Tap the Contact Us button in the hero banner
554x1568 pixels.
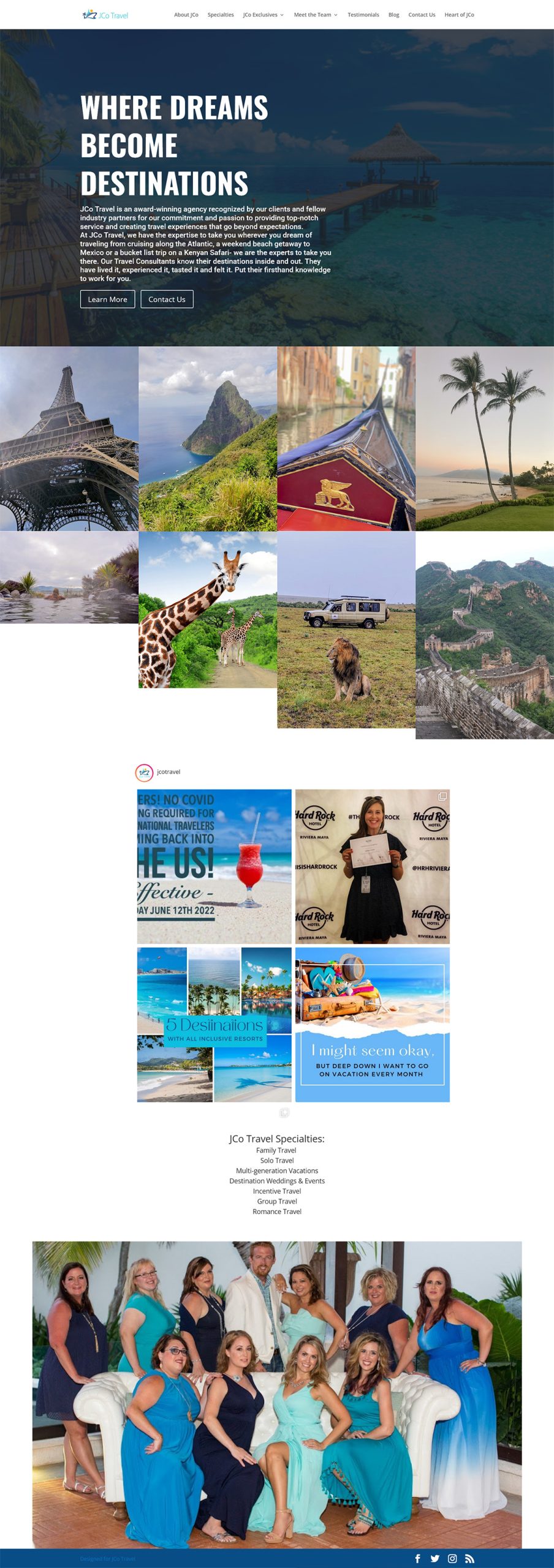pos(167,299)
